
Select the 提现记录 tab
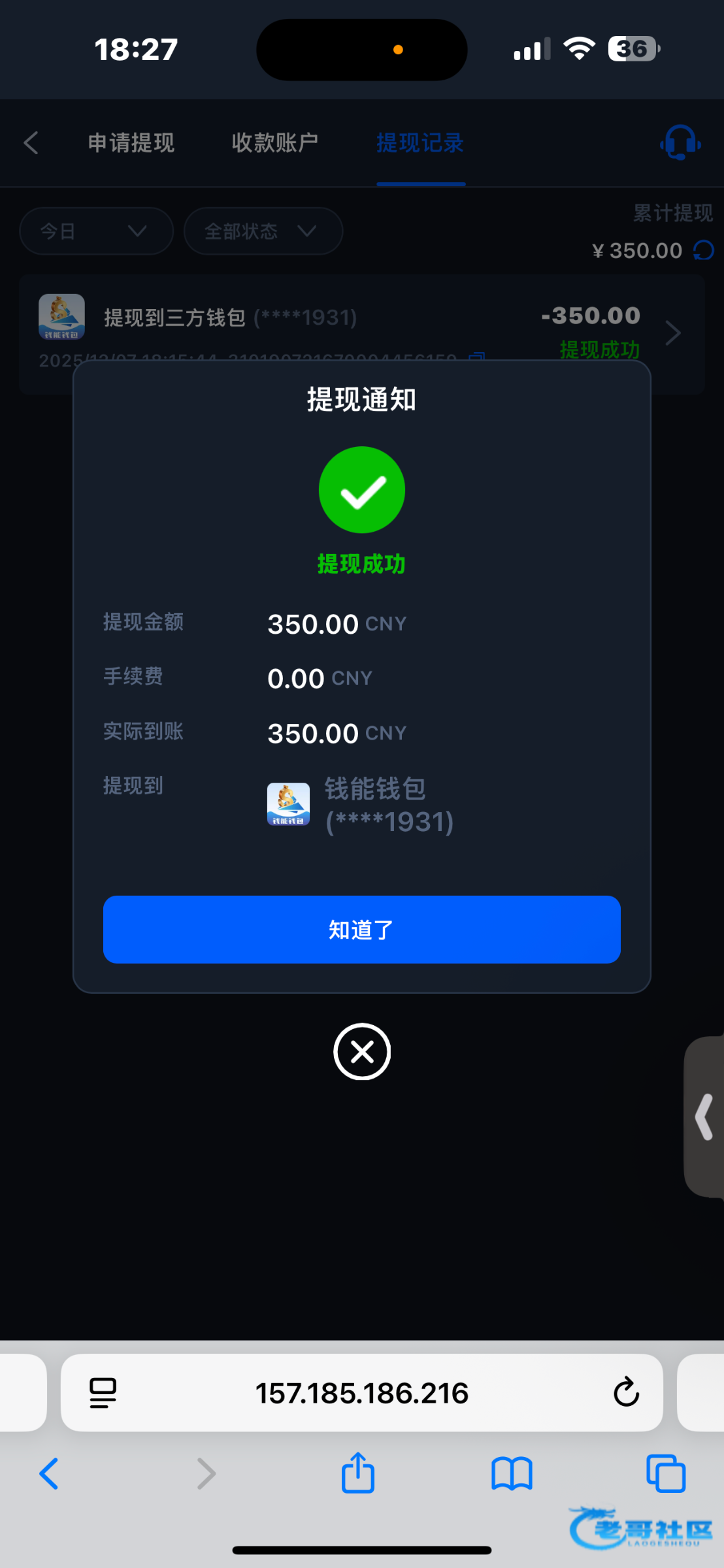point(420,142)
